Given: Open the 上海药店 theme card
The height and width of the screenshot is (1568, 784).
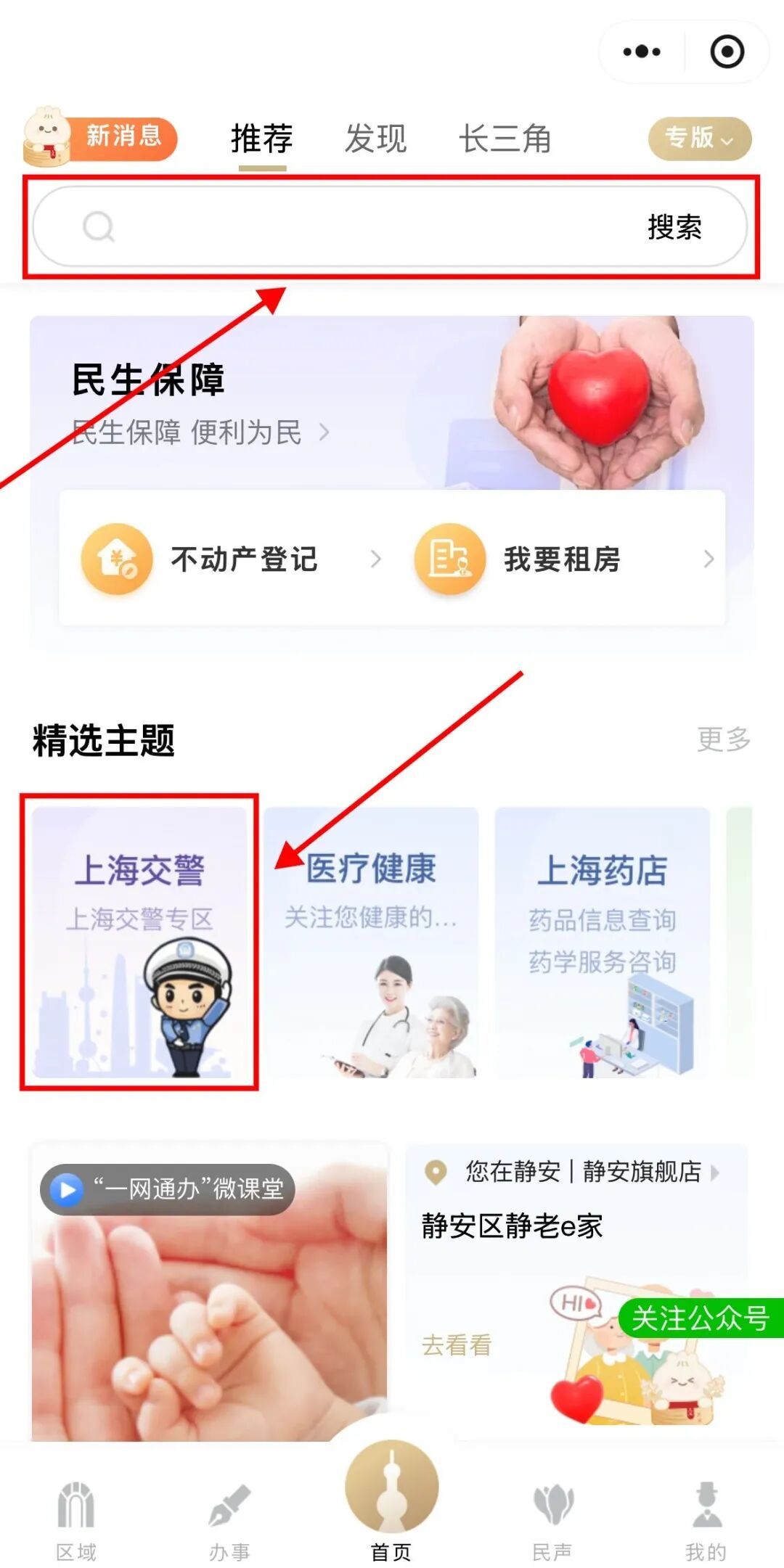Looking at the screenshot, I should [x=602, y=941].
